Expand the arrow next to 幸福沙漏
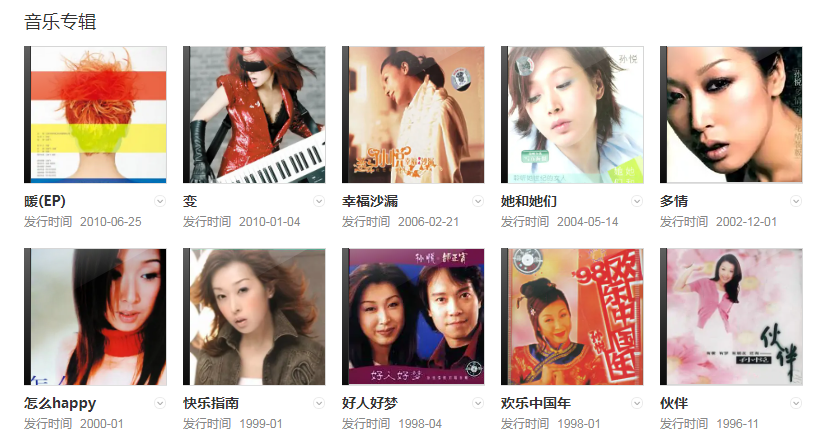Screen dimensions: 827x444 [x=478, y=201]
